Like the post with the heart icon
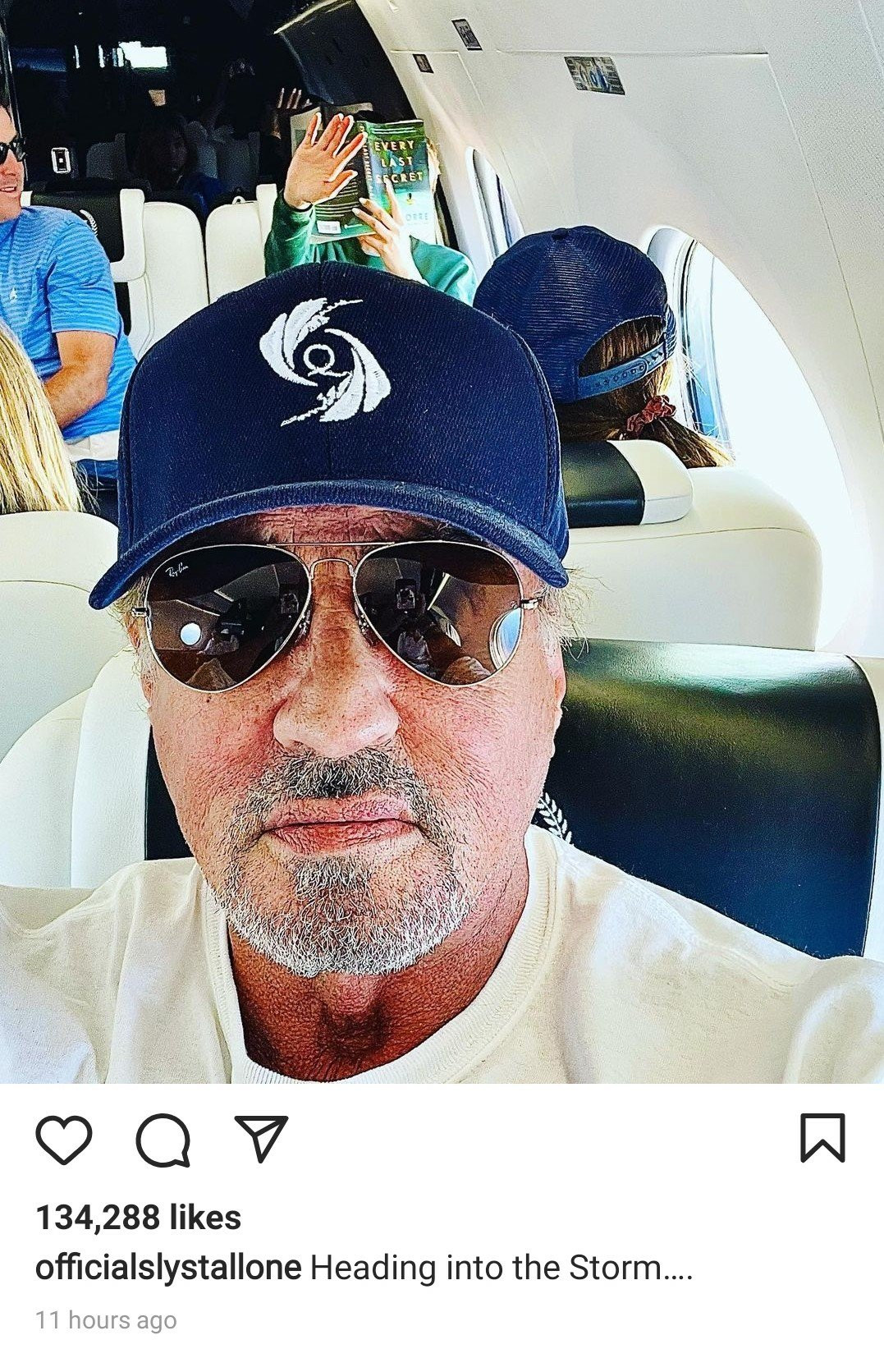The image size is (884, 1372). [64, 1139]
